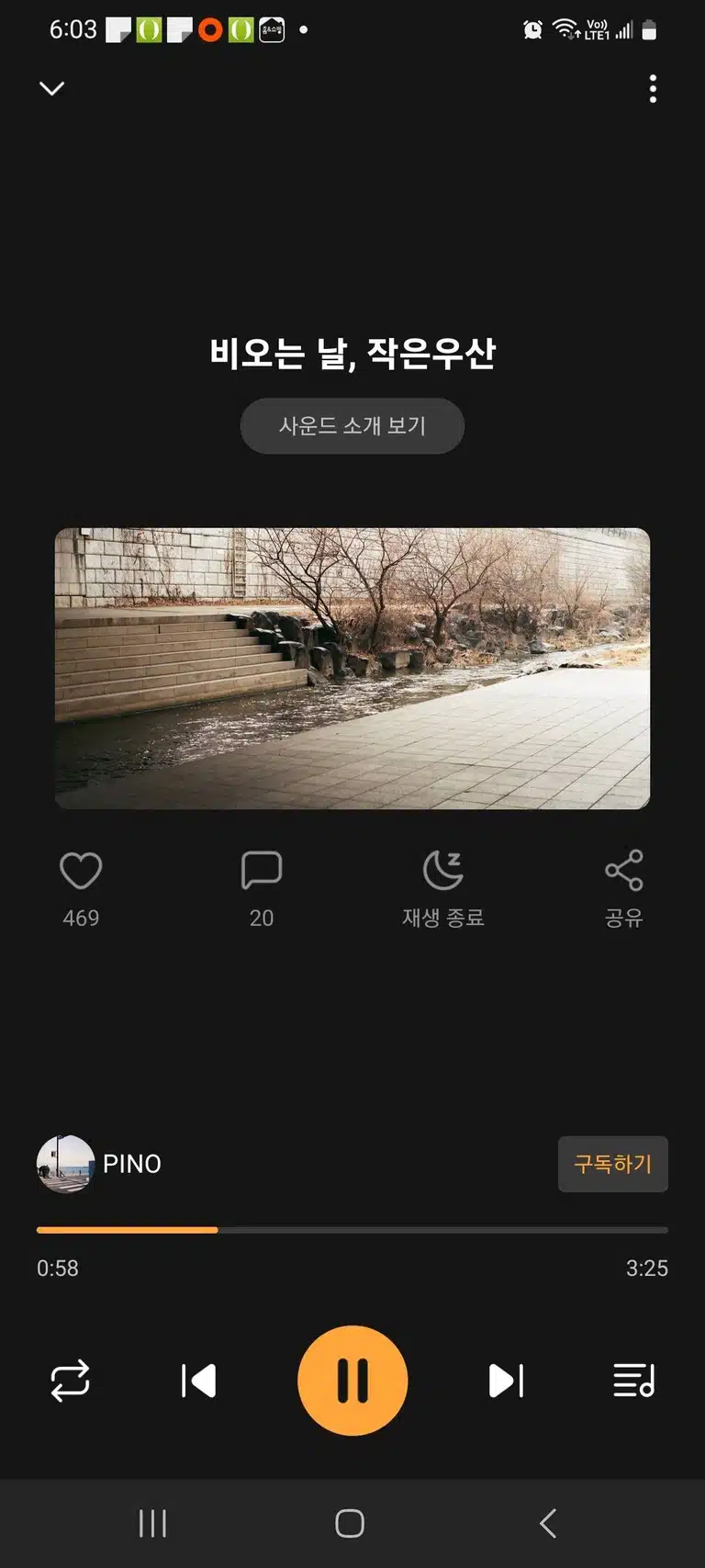Open the comments bubble icon
This screenshot has height=1568, width=705.
tap(262, 870)
